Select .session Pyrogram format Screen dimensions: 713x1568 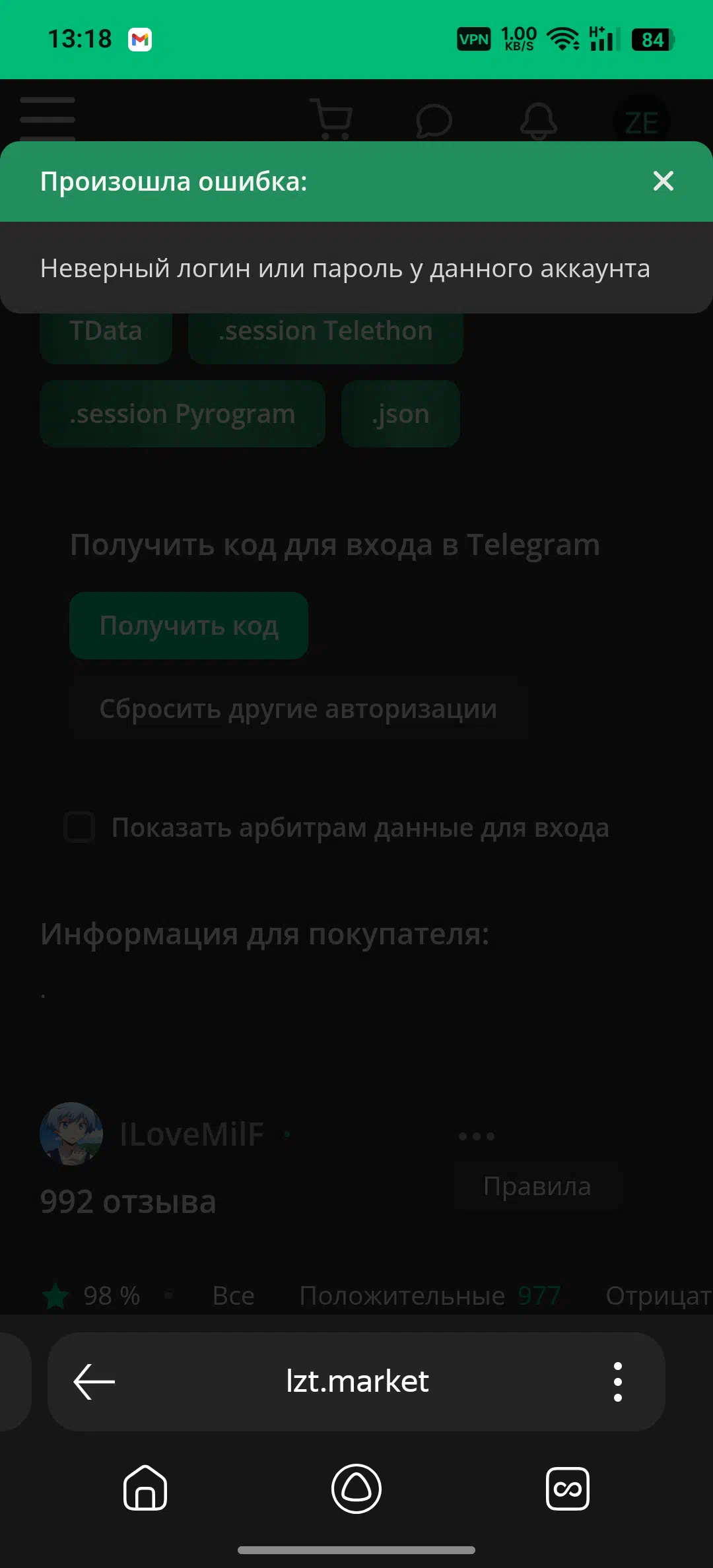183,414
